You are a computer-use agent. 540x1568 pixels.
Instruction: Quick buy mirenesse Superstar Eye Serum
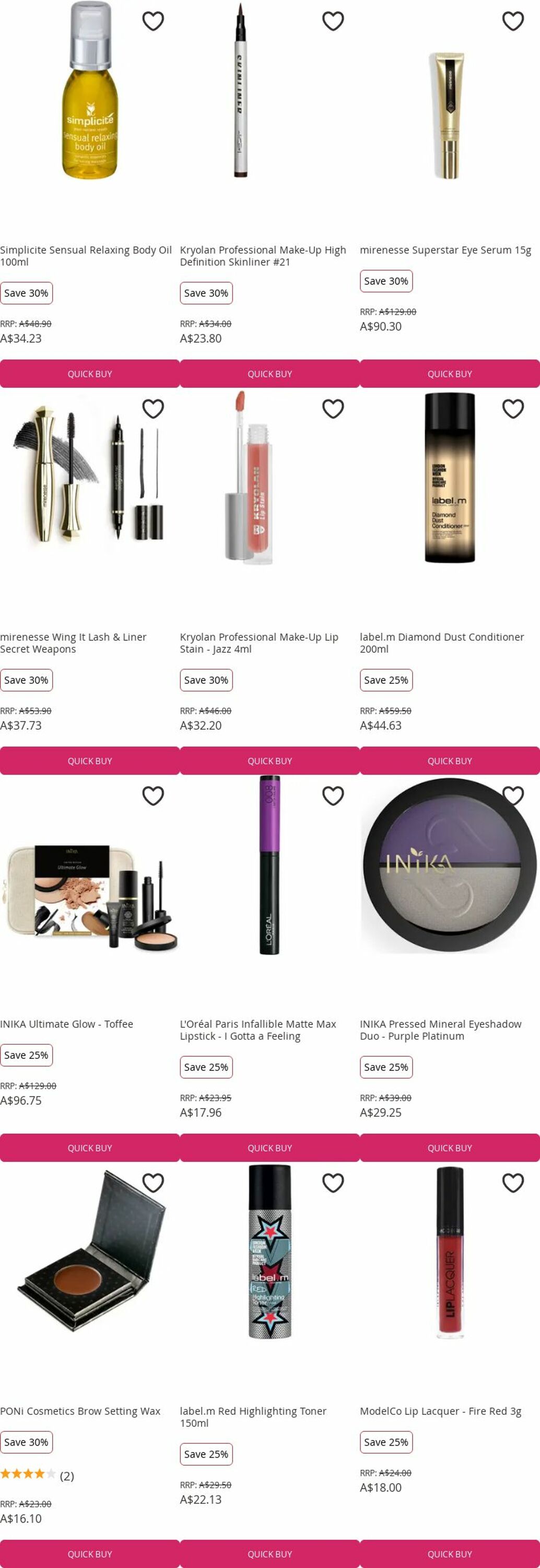pos(450,374)
